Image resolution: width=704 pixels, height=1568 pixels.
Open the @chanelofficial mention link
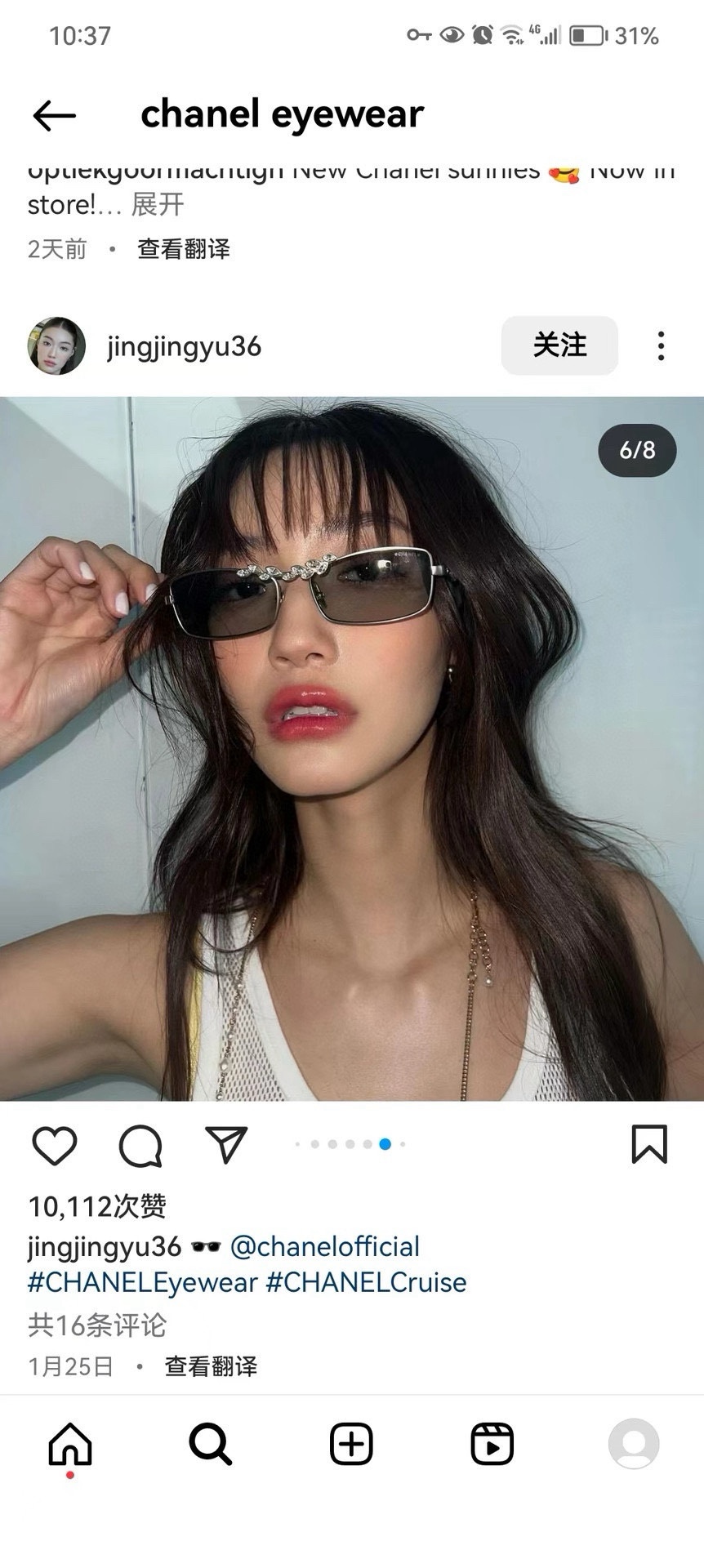pos(325,1246)
